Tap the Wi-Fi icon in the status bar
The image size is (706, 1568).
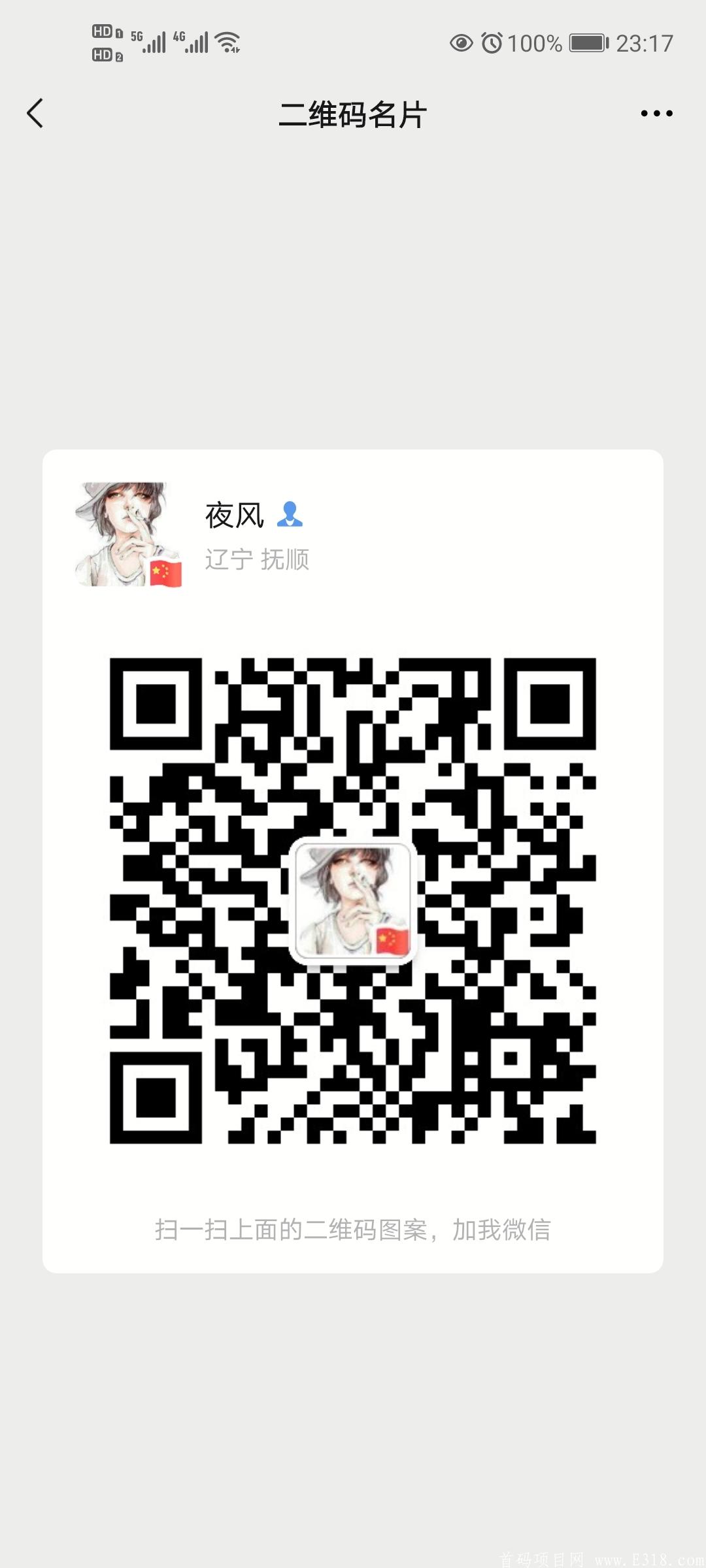[x=226, y=41]
